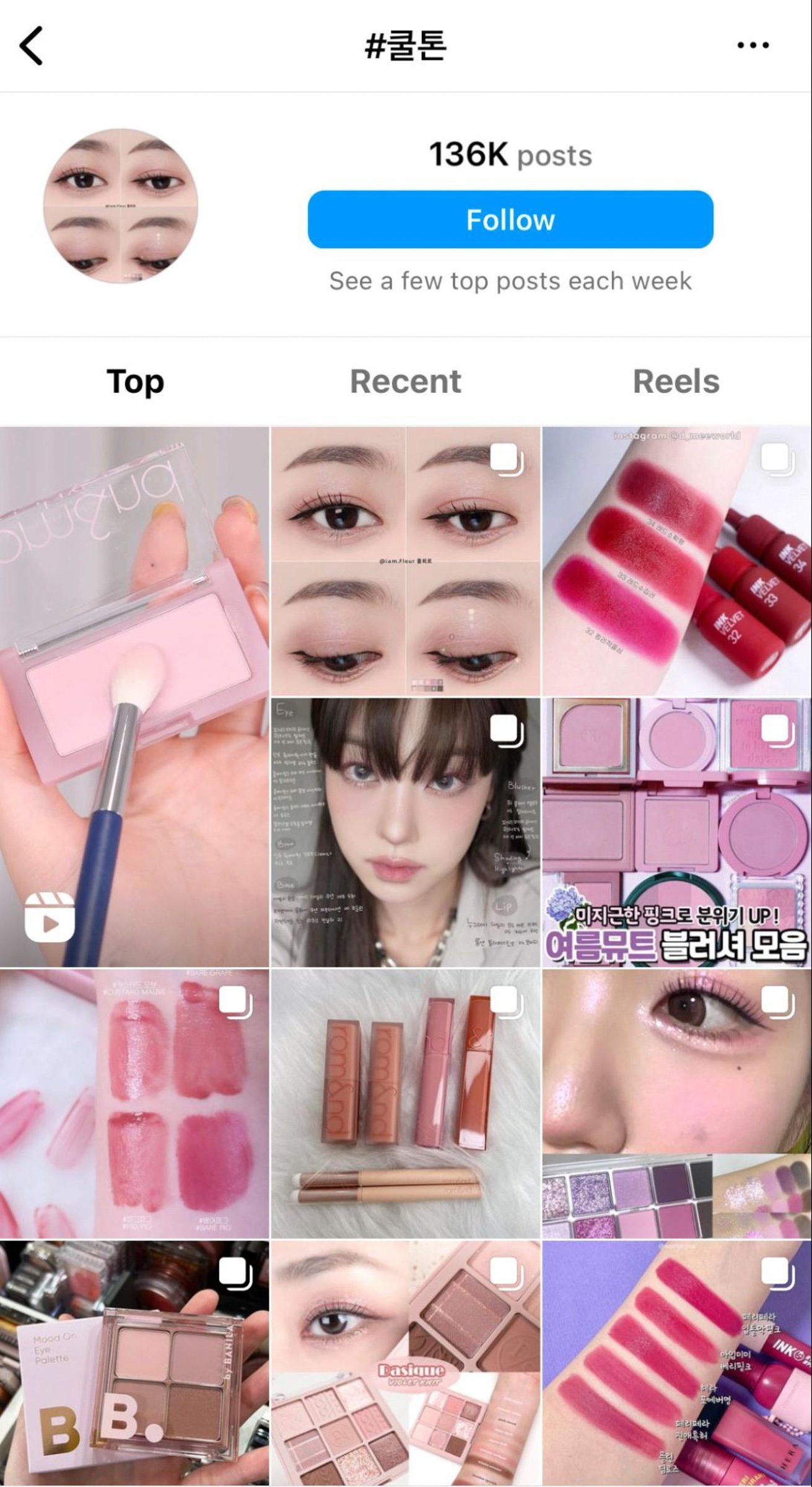This screenshot has width=812, height=1487.
Task: Open the pink blush reel with brush
Action: (134, 696)
